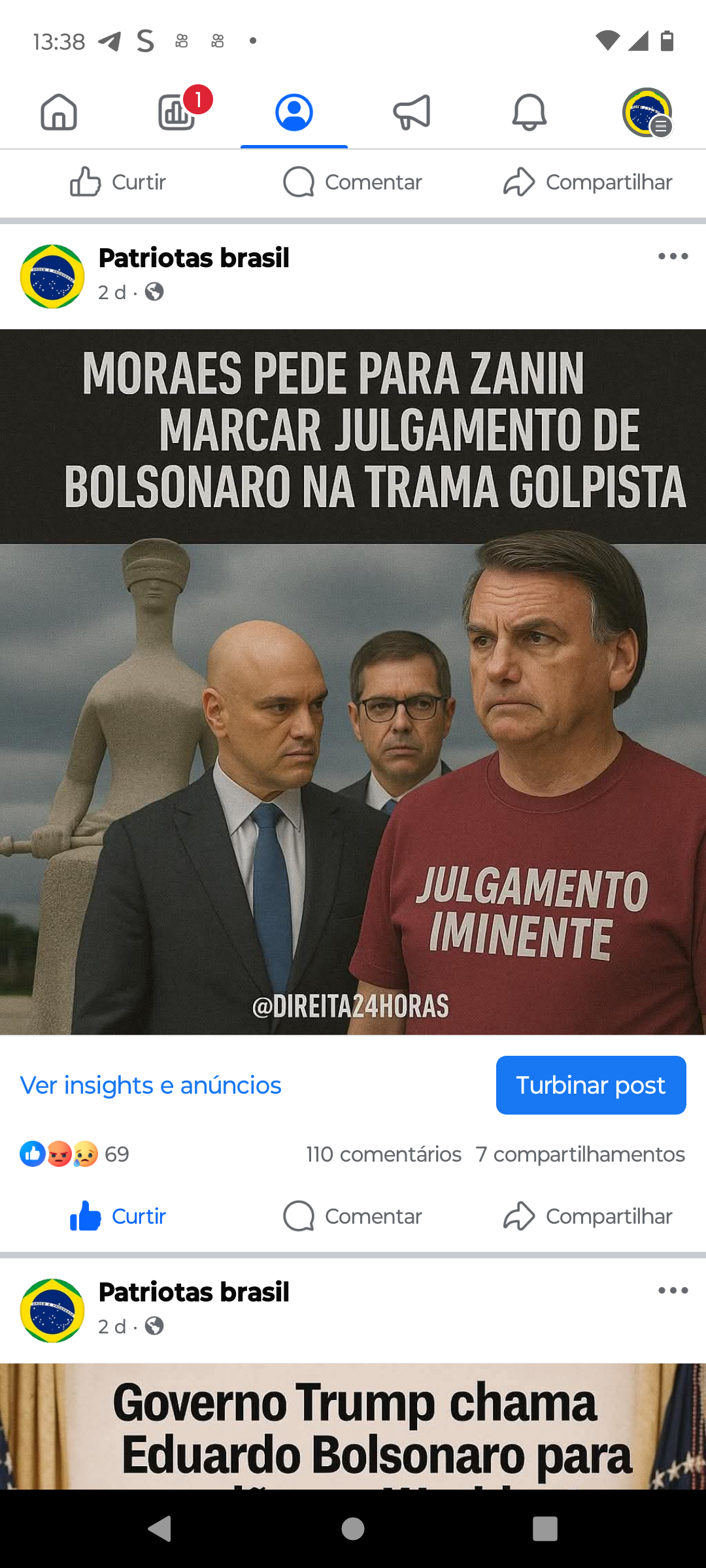Open the menu via profile picture
706x1568 pixels.
click(x=647, y=112)
